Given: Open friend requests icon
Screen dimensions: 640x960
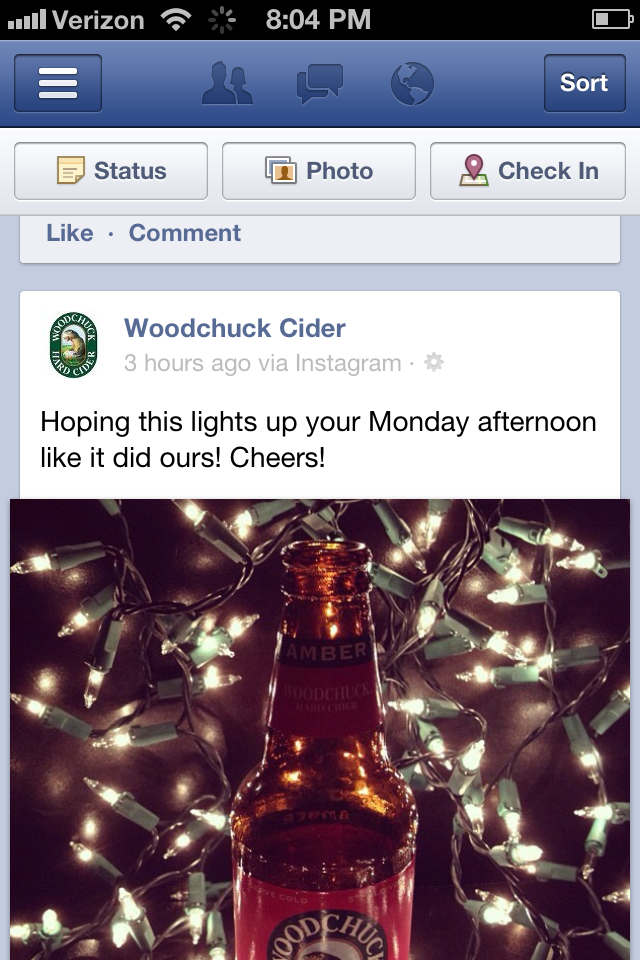Looking at the screenshot, I should coord(227,83).
